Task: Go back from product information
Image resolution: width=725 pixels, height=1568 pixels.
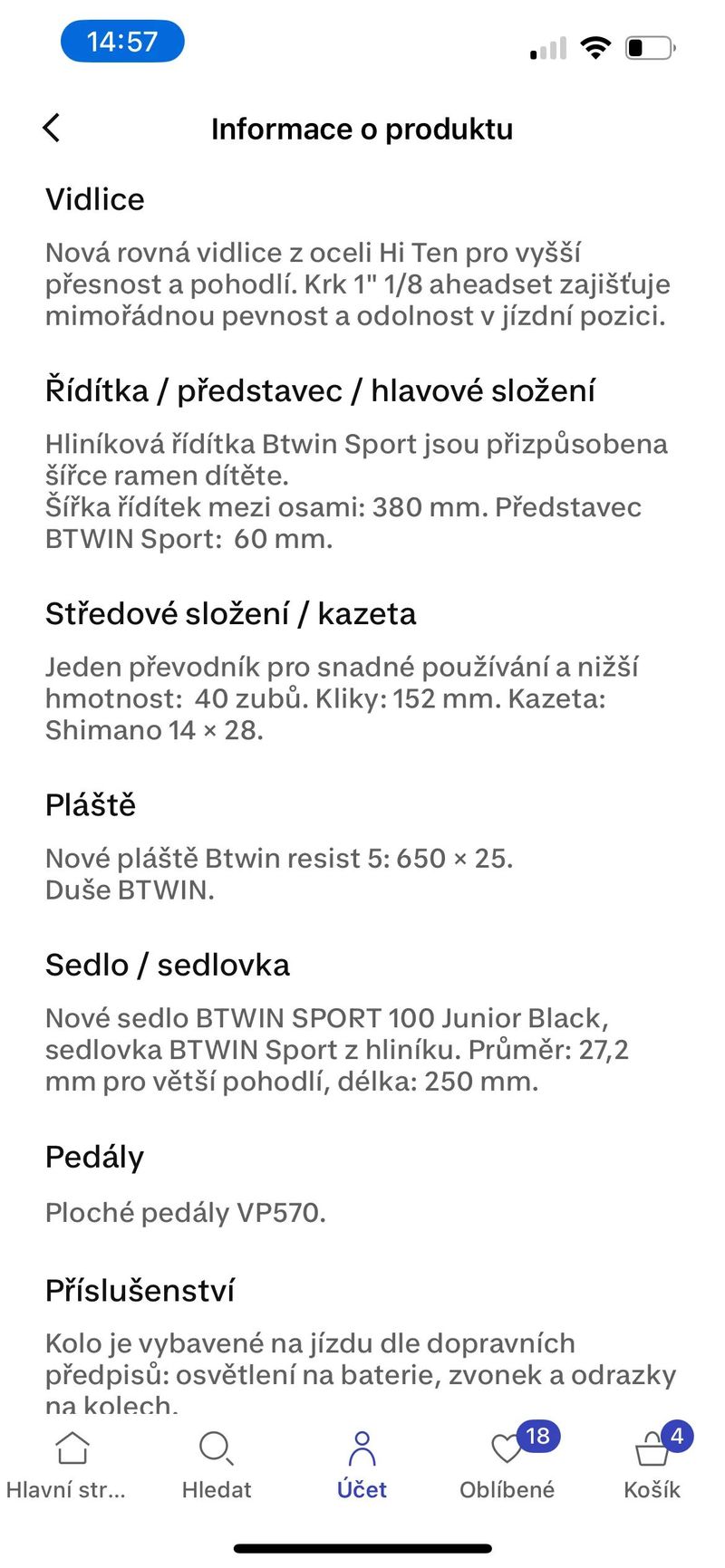Action: pos(52,128)
